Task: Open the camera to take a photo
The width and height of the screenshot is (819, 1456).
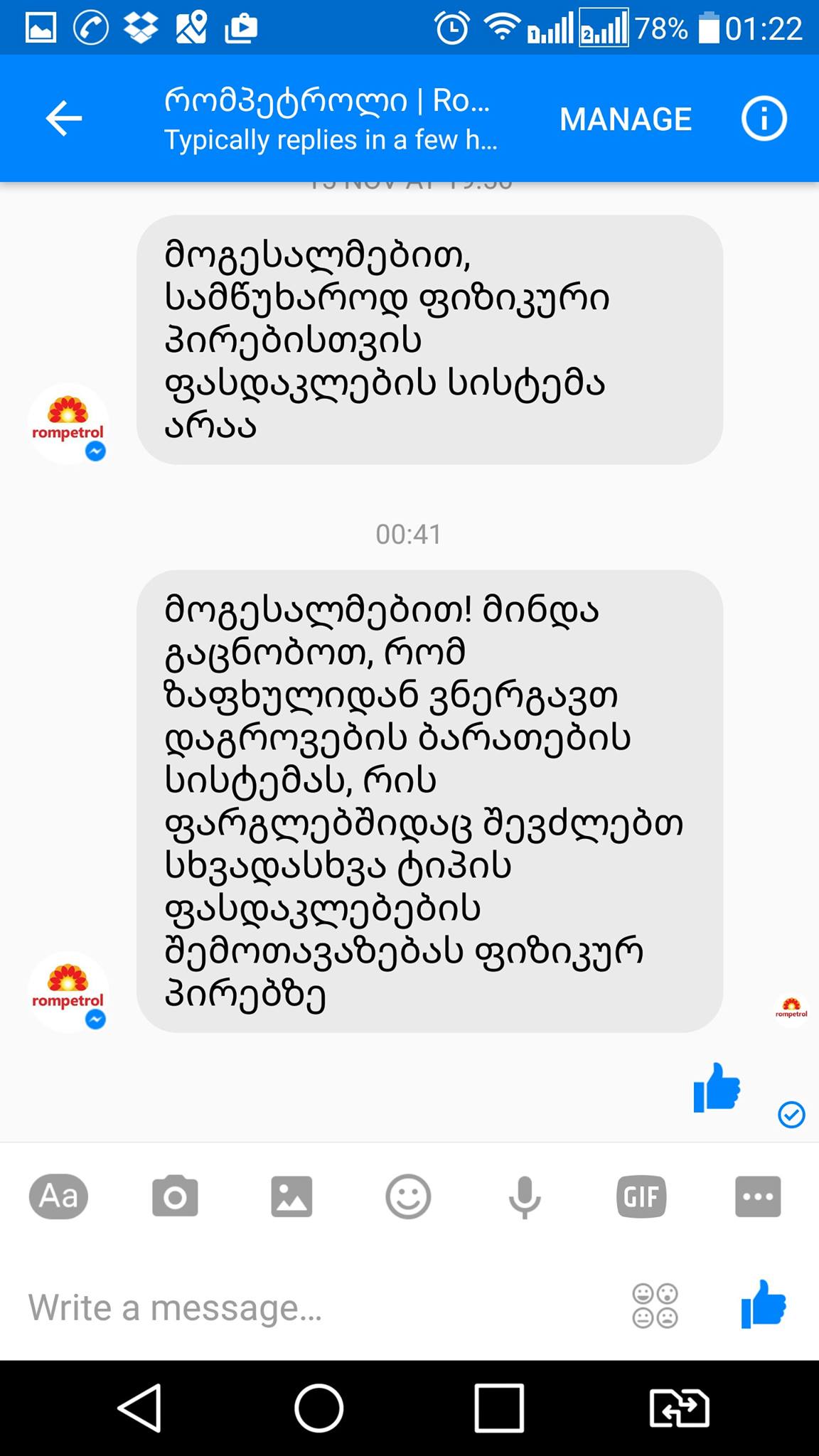Action: pyautogui.click(x=175, y=1197)
